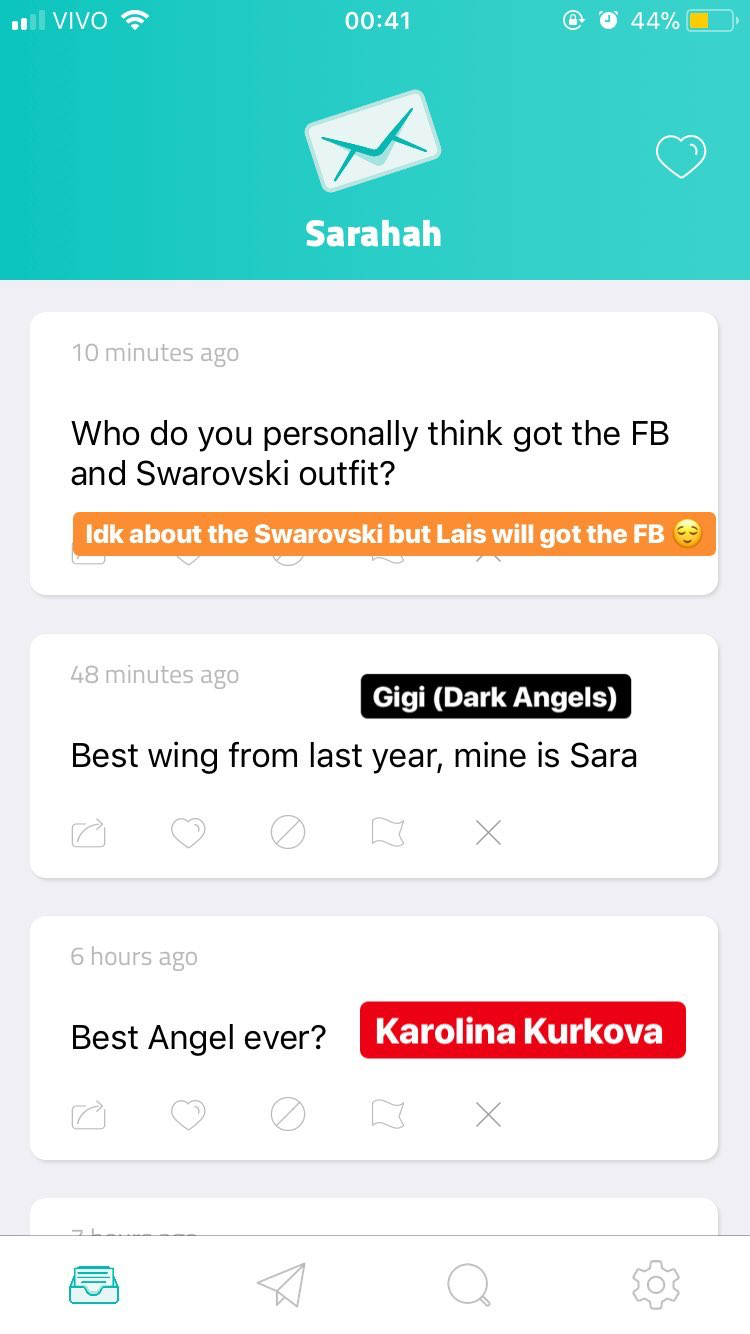Open favorites via the header heart icon
This screenshot has height=1334, width=750.
(x=680, y=157)
